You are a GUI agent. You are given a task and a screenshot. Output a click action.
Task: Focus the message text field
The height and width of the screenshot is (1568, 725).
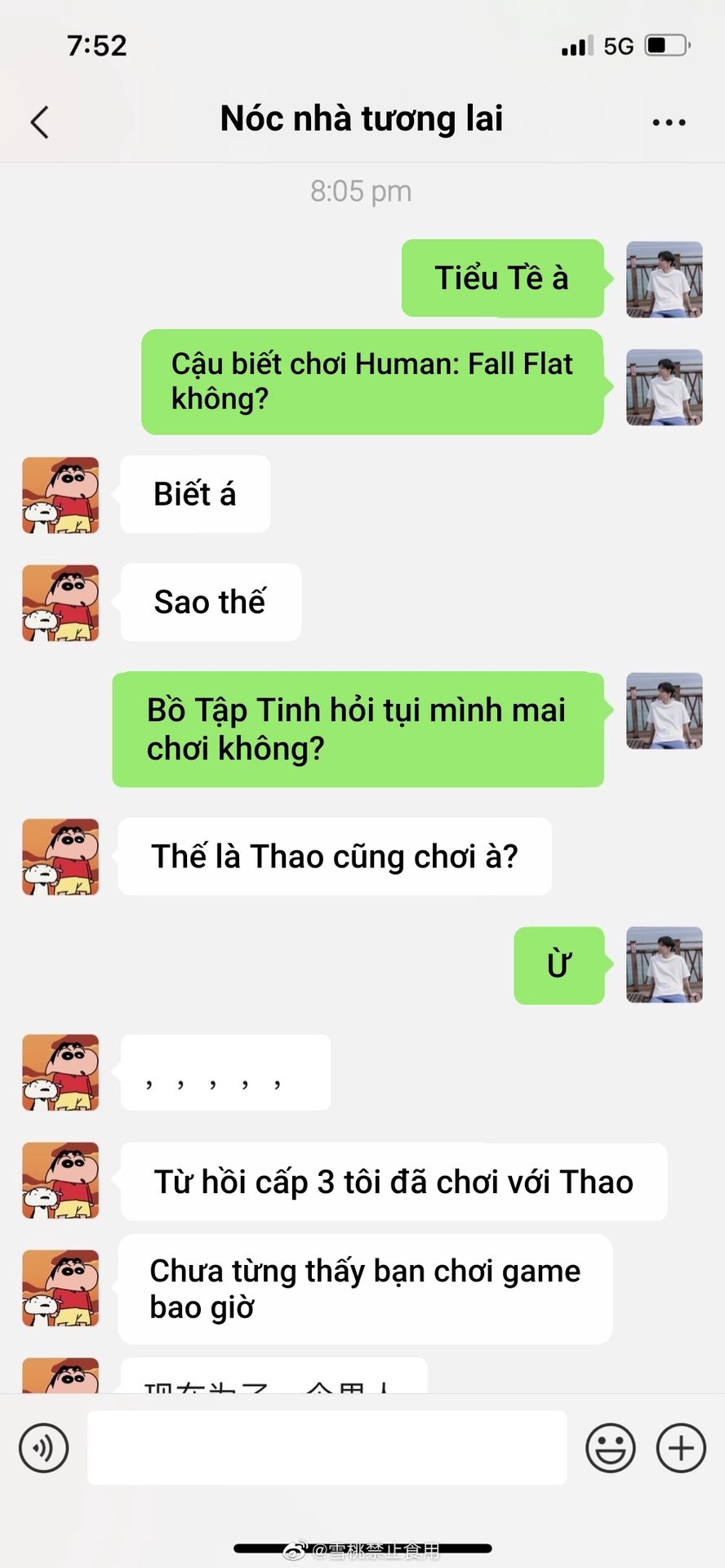pyautogui.click(x=327, y=1447)
